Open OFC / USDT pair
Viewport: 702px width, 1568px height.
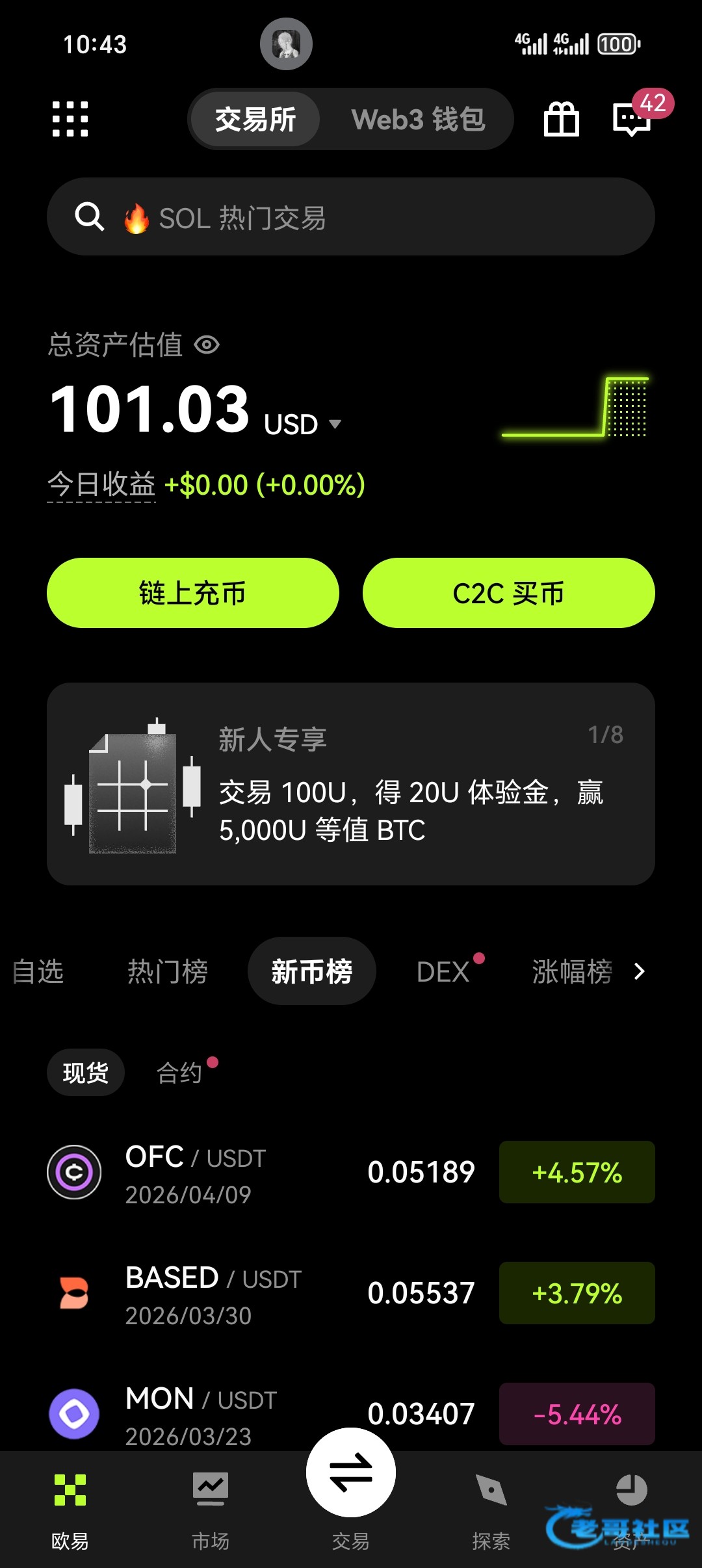[260, 1173]
